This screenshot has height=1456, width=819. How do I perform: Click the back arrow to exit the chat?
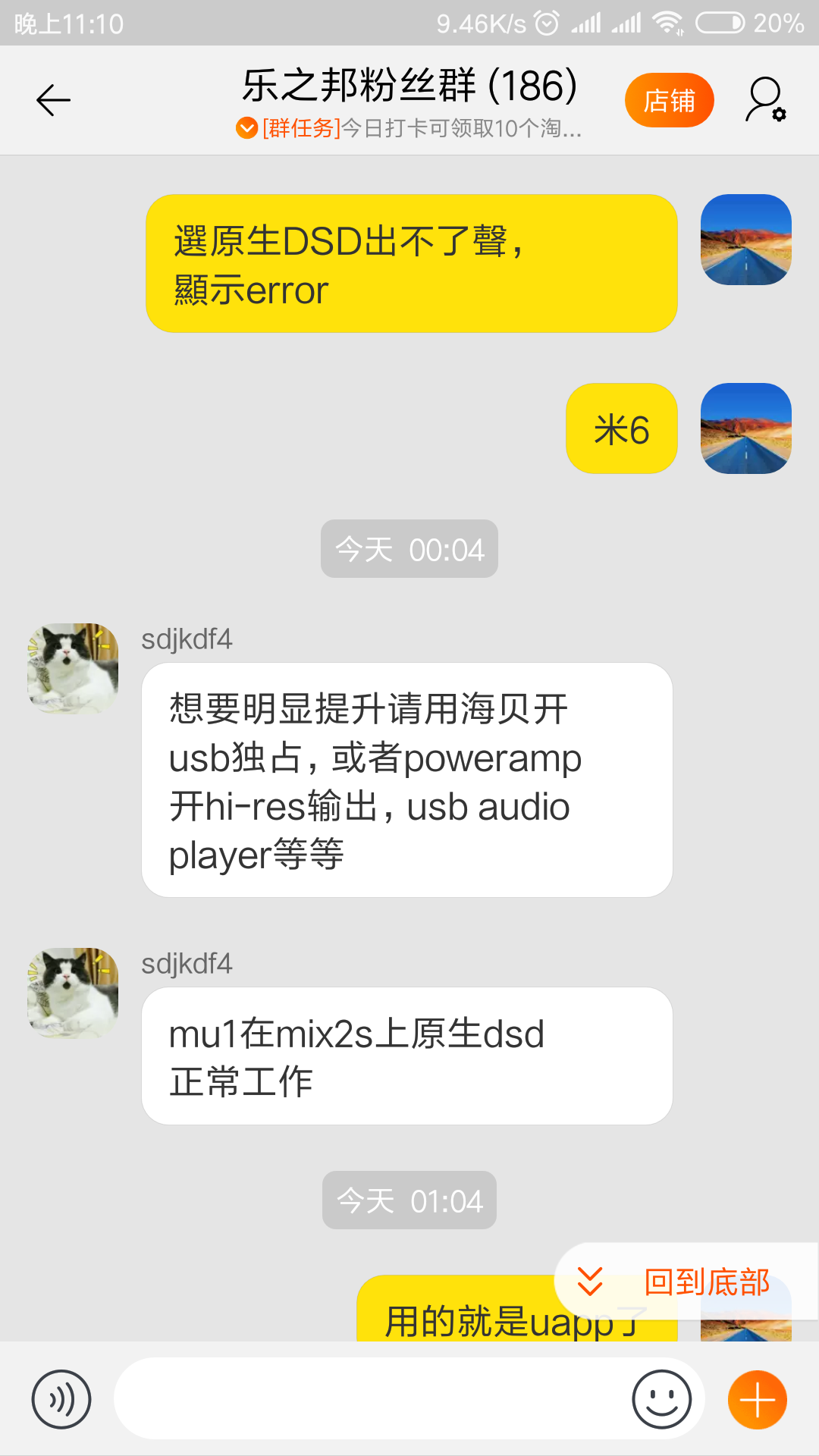[52, 99]
